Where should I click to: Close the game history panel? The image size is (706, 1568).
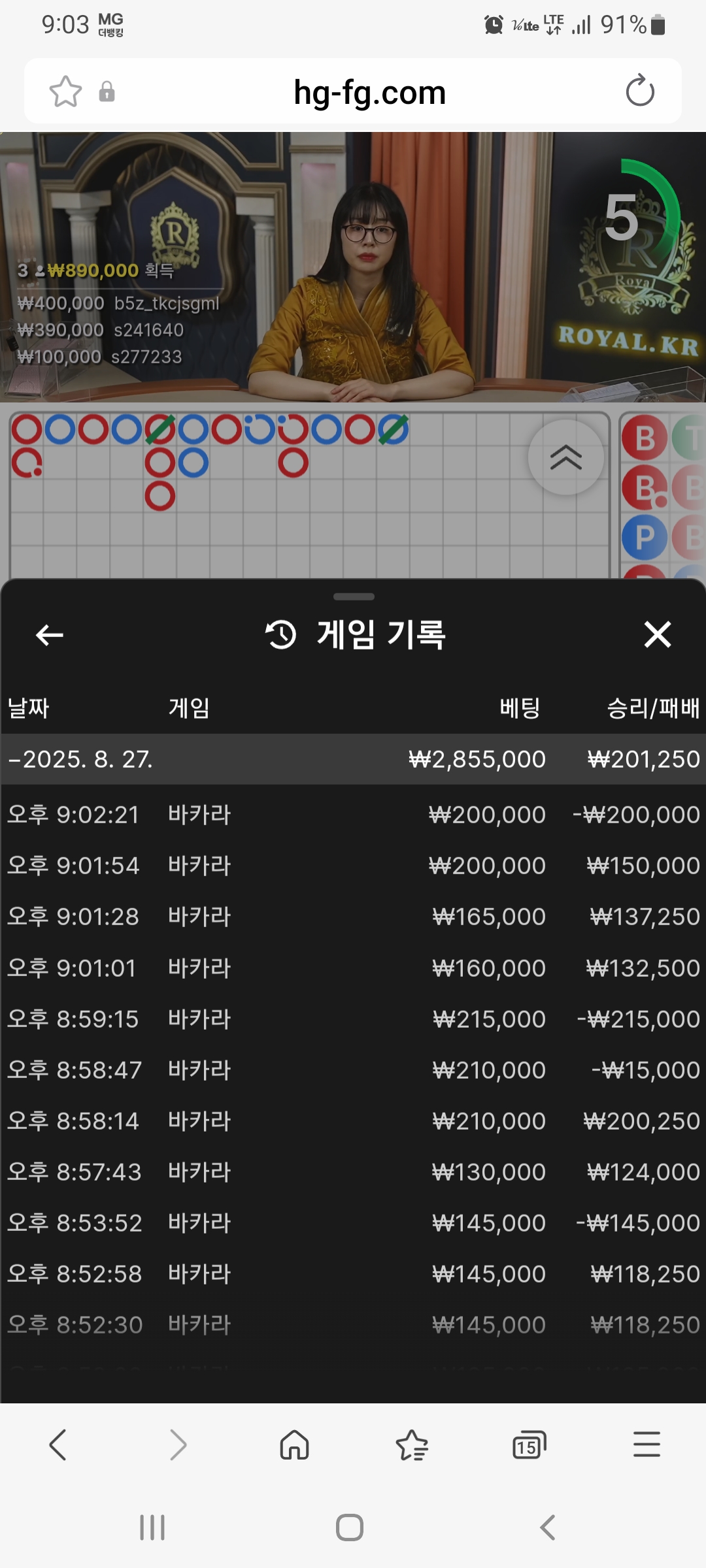(x=657, y=634)
